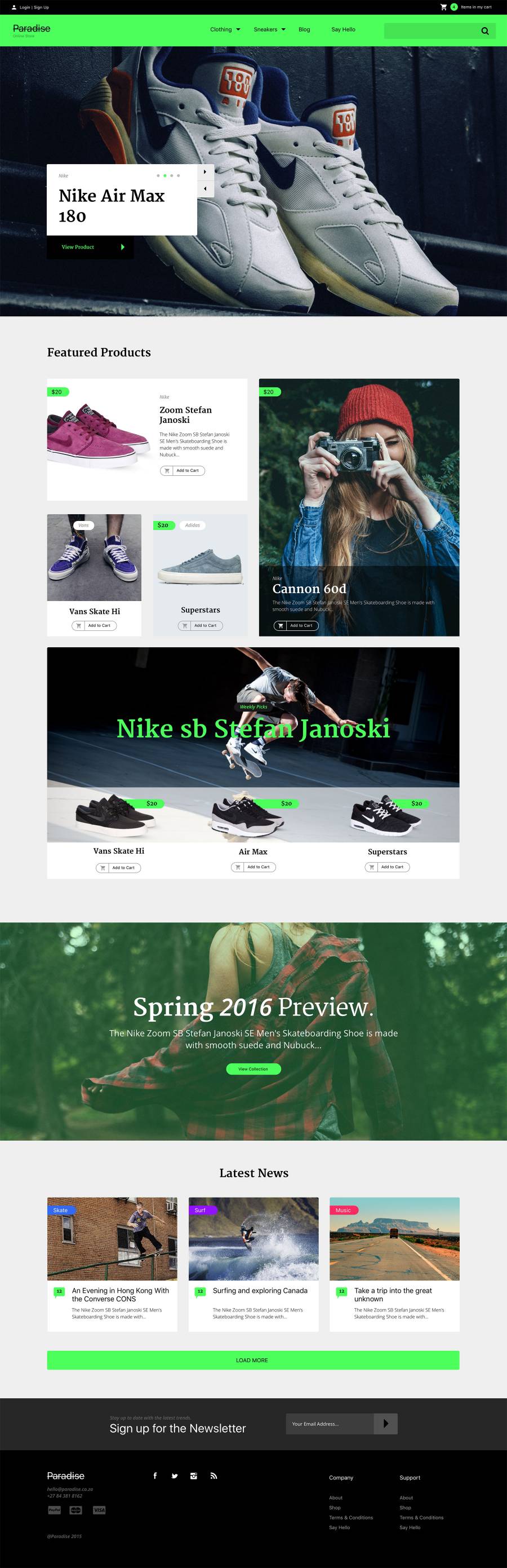Enter email address for the newsletter
The height and width of the screenshot is (1568, 507).
[330, 1424]
